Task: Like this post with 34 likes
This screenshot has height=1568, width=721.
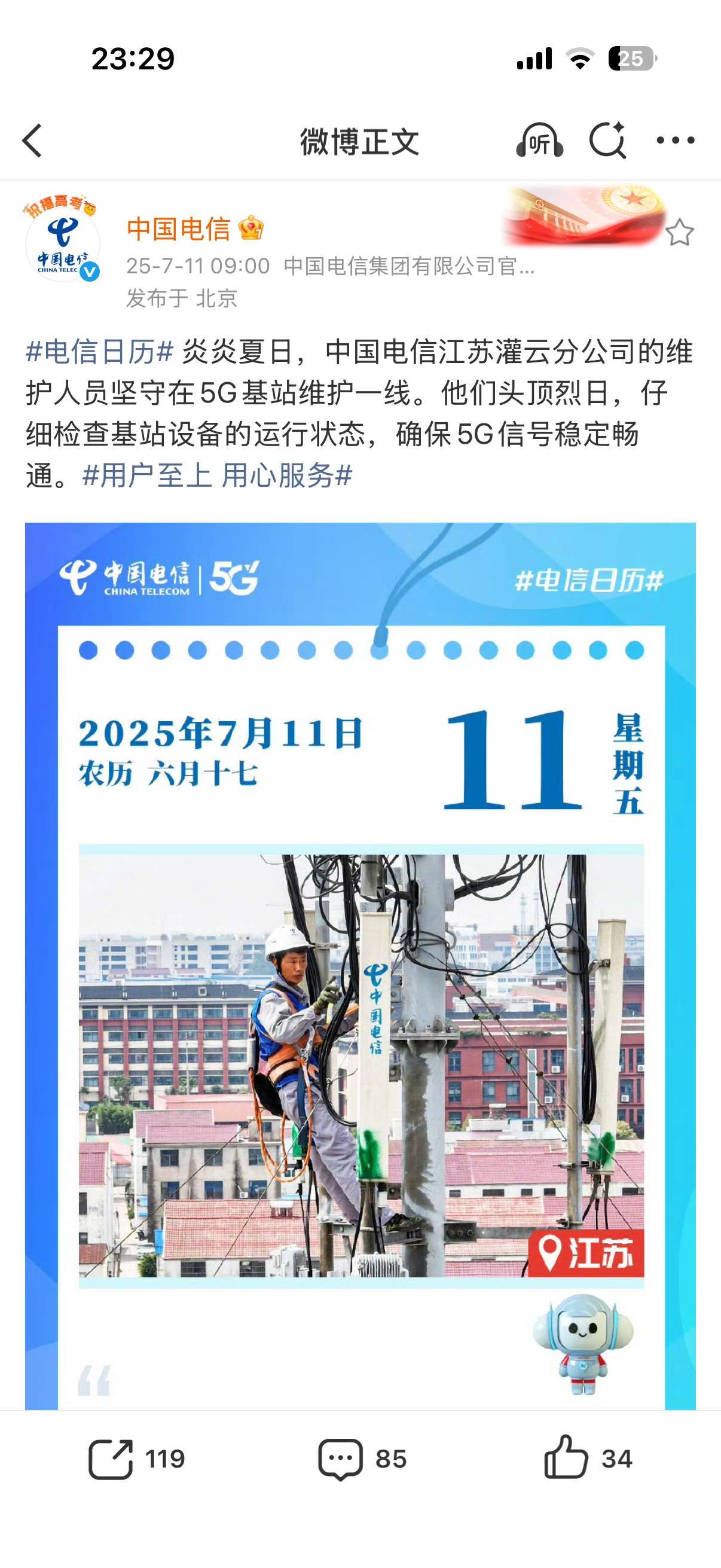Action: pyautogui.click(x=588, y=1459)
